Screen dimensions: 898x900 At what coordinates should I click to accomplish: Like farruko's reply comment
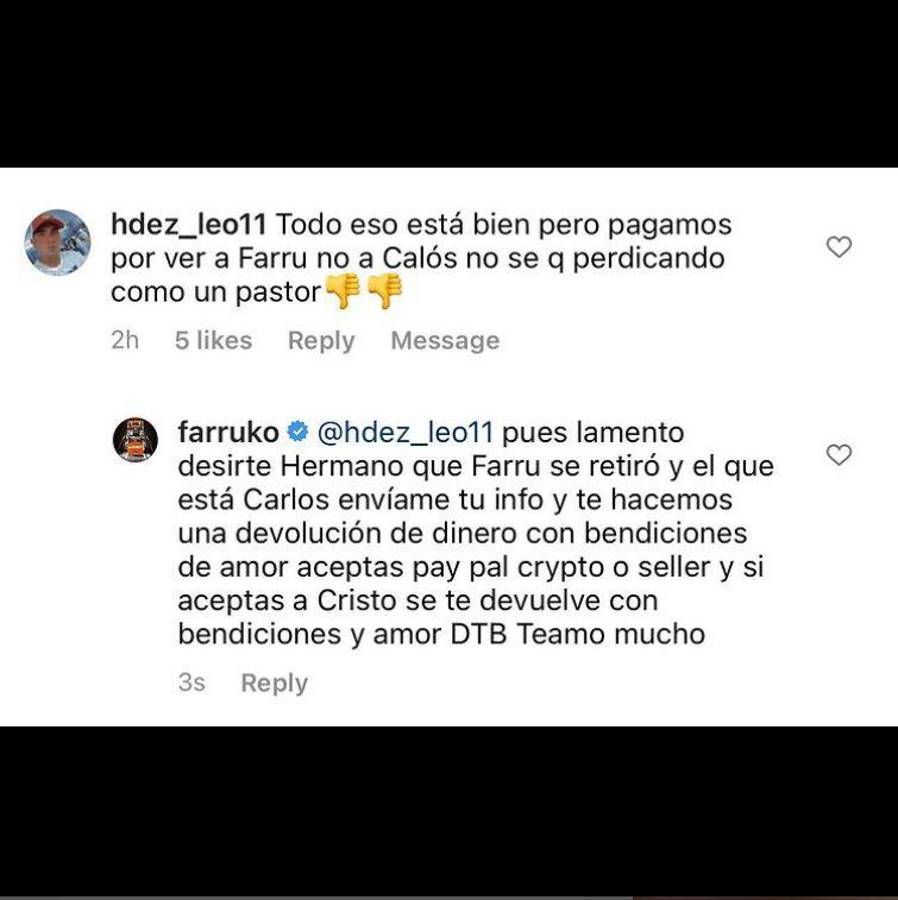point(839,455)
